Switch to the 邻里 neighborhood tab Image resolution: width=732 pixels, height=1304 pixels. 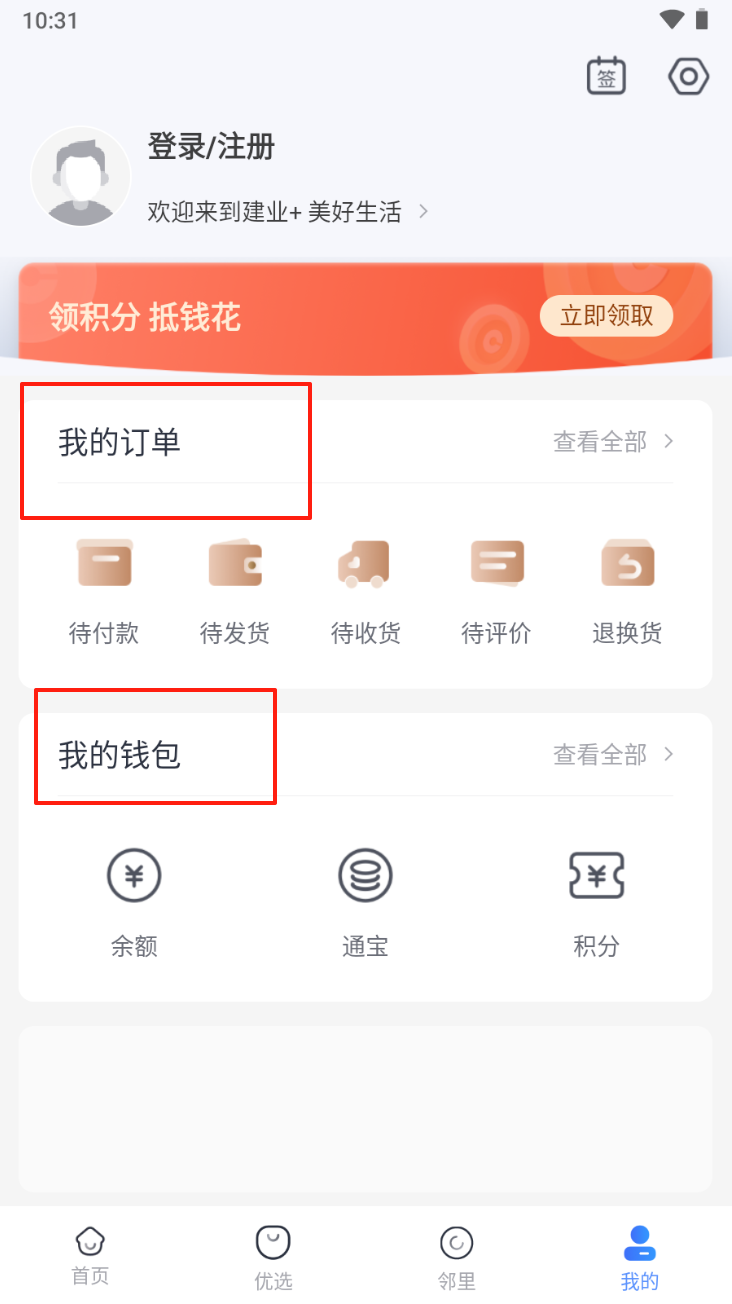pos(456,1256)
